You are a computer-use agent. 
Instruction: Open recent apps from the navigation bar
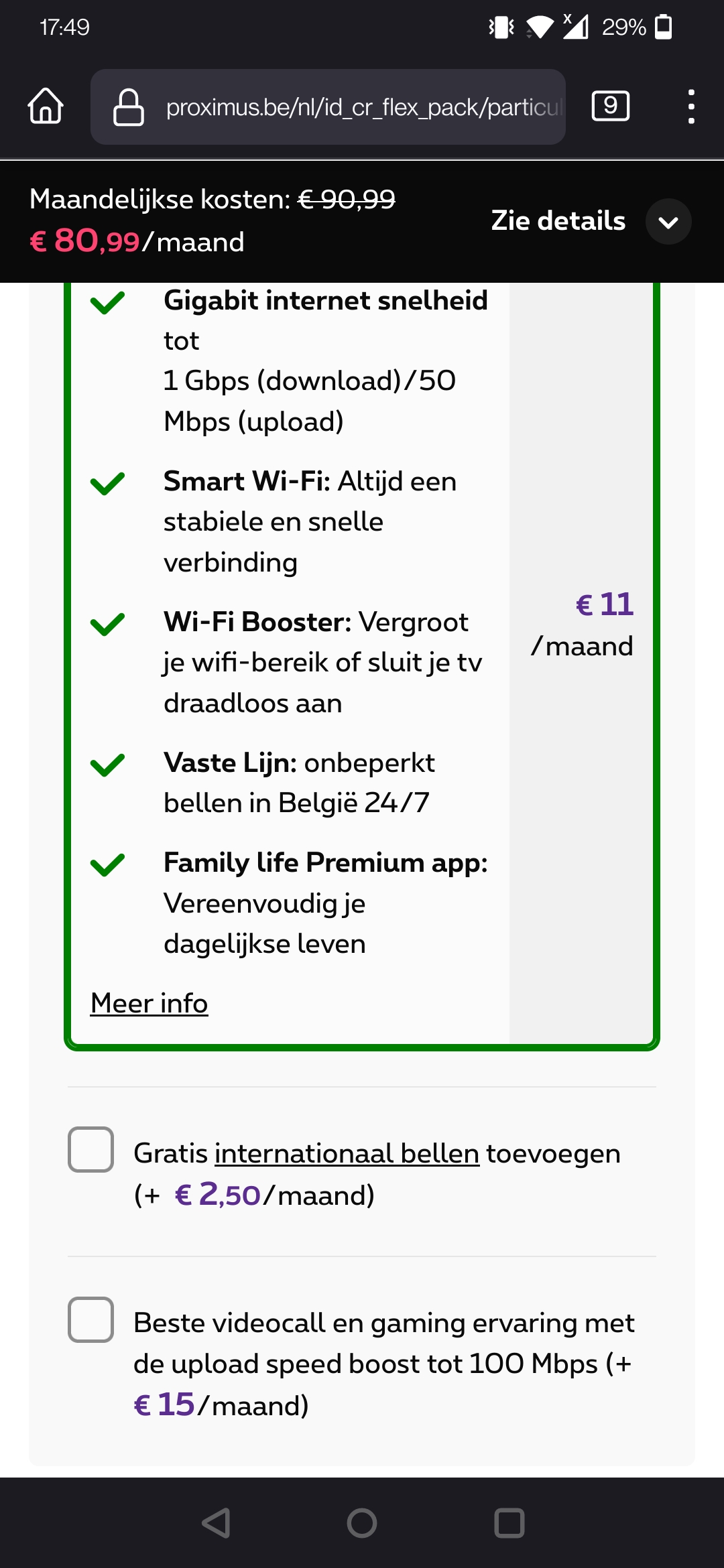509,1522
